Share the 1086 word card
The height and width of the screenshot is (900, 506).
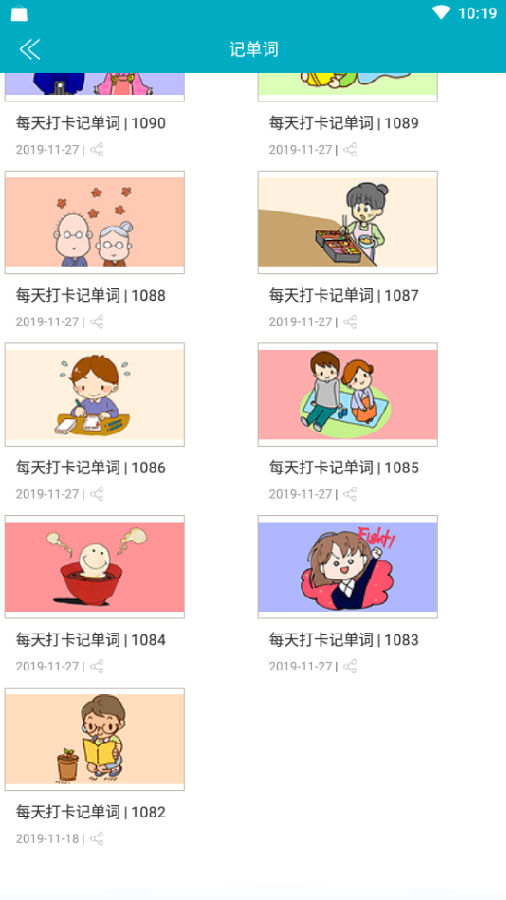(x=97, y=494)
